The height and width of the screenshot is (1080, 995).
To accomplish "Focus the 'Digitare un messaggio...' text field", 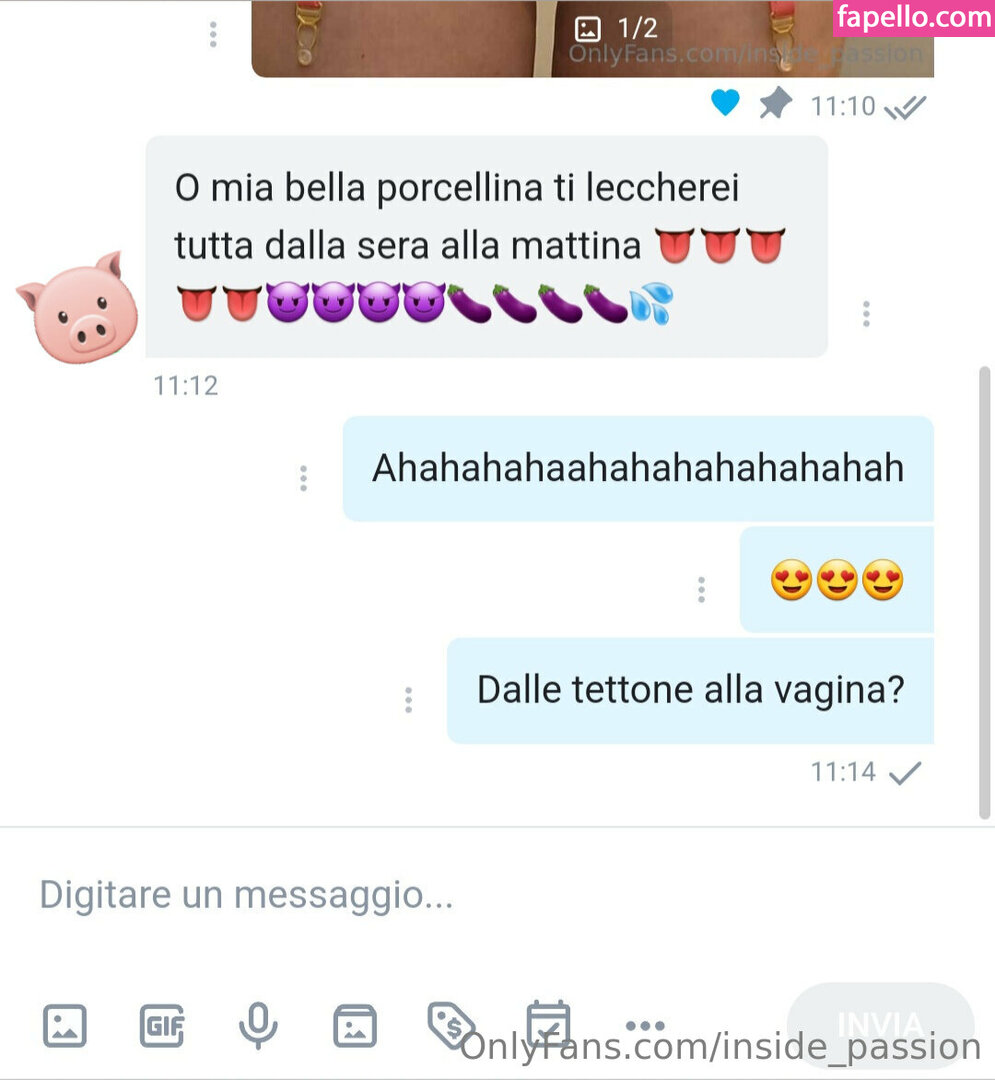I will click(400, 895).
